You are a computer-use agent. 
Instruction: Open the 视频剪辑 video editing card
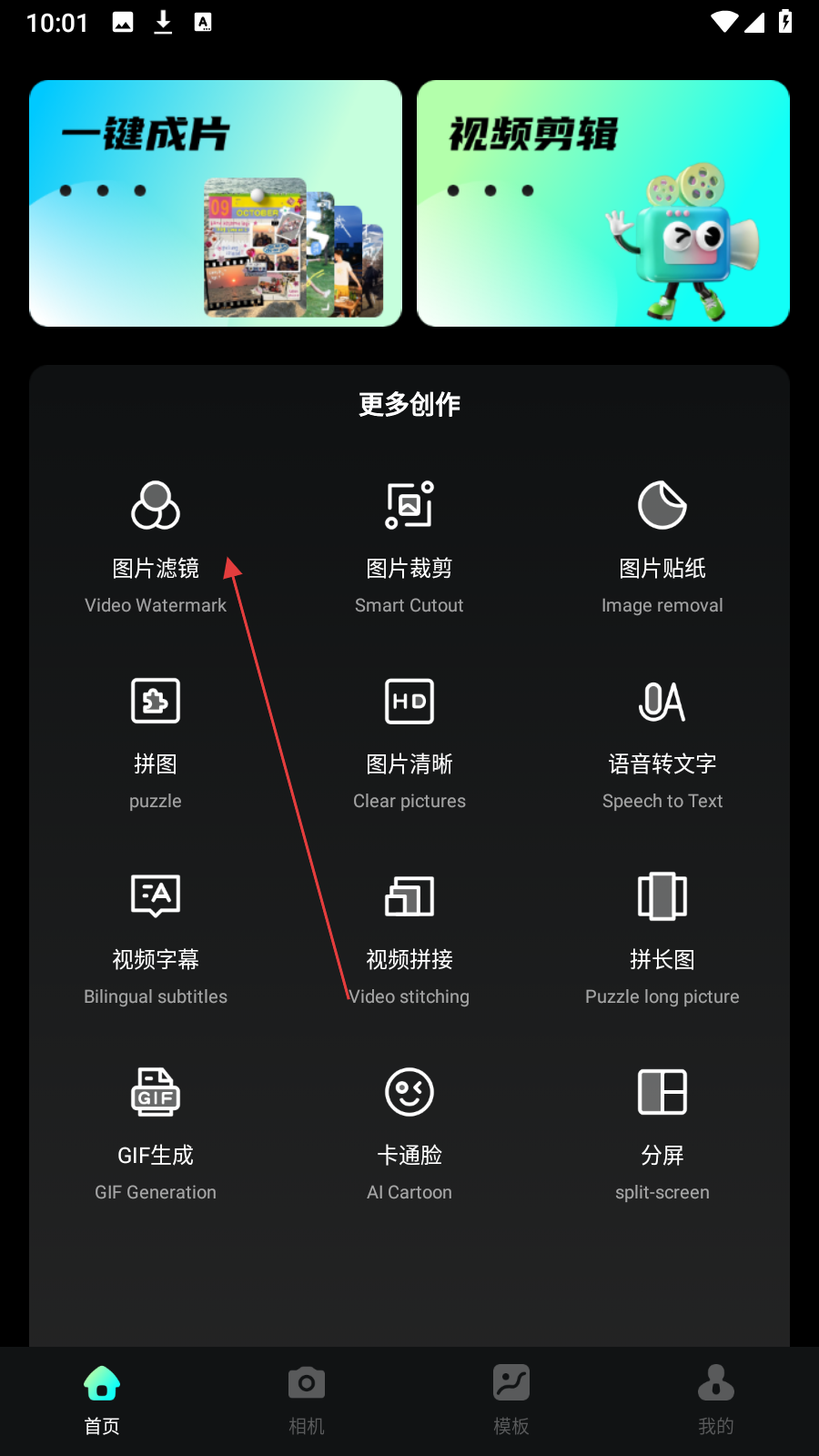click(x=602, y=203)
